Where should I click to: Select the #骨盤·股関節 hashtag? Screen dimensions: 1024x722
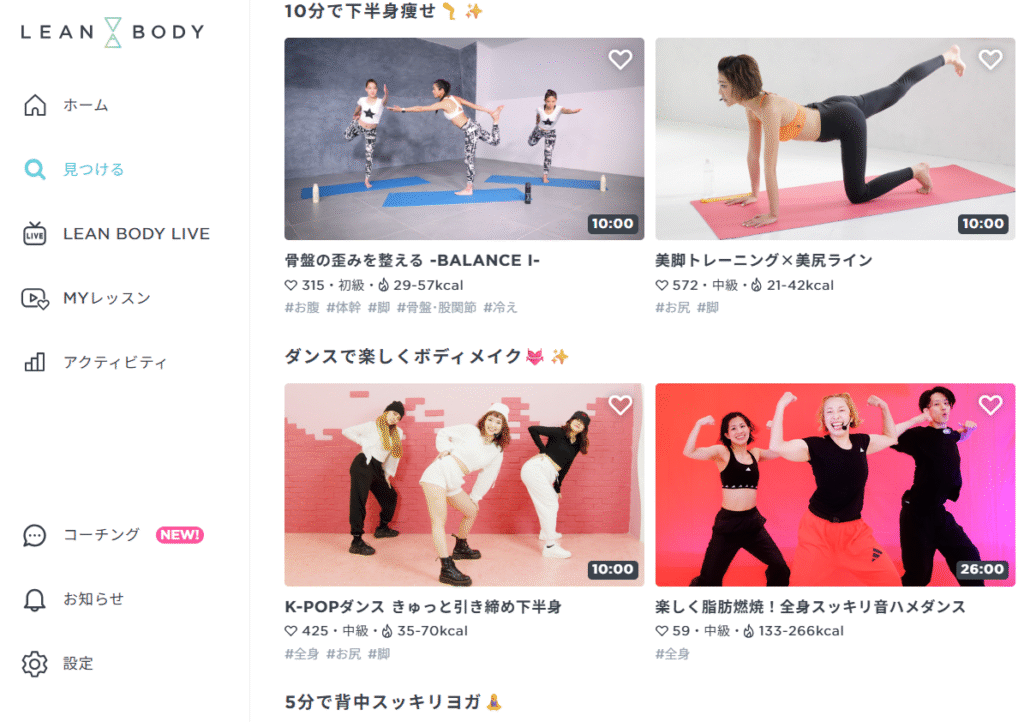point(436,308)
